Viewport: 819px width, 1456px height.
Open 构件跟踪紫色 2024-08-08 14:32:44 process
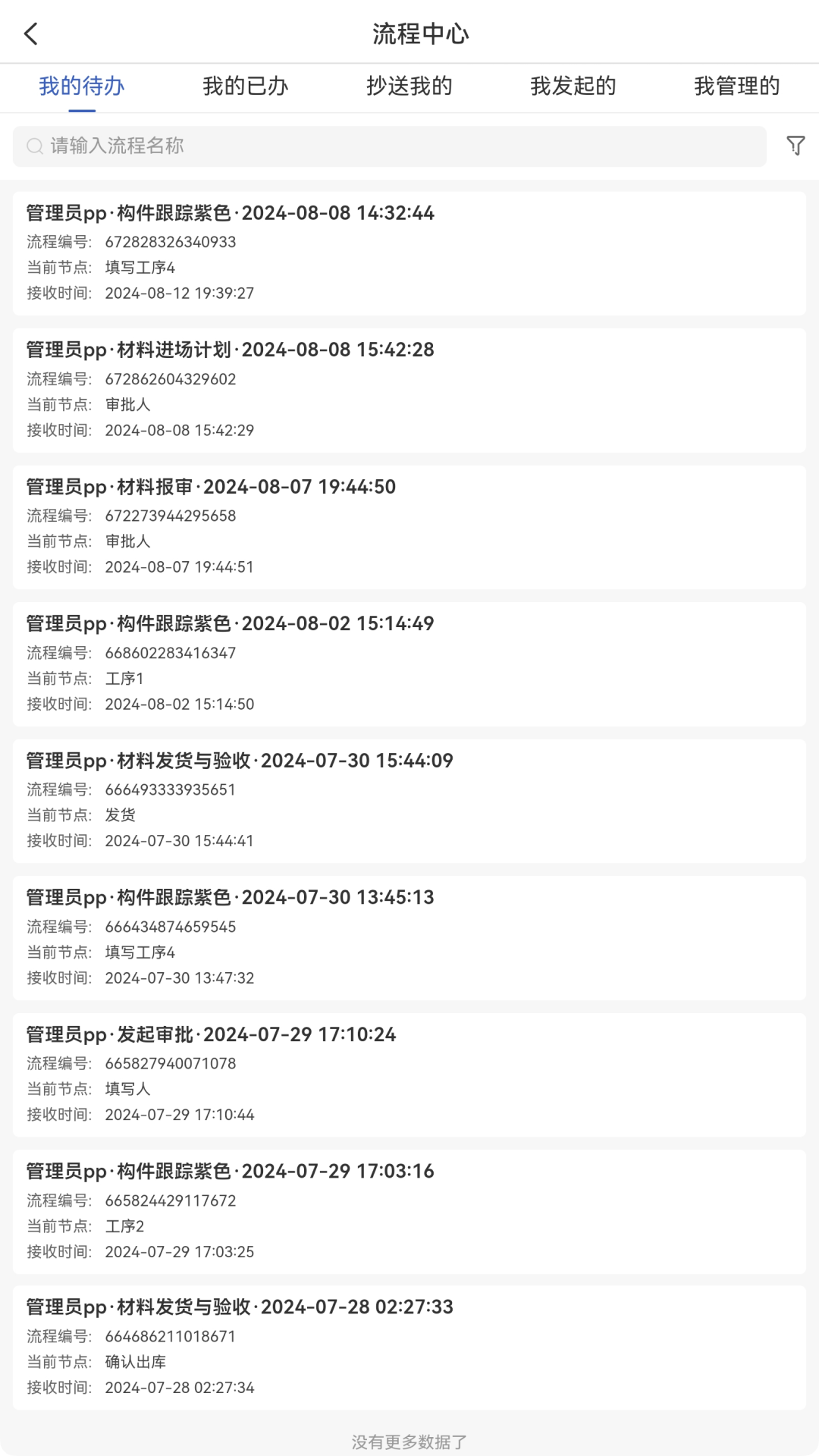pos(409,253)
